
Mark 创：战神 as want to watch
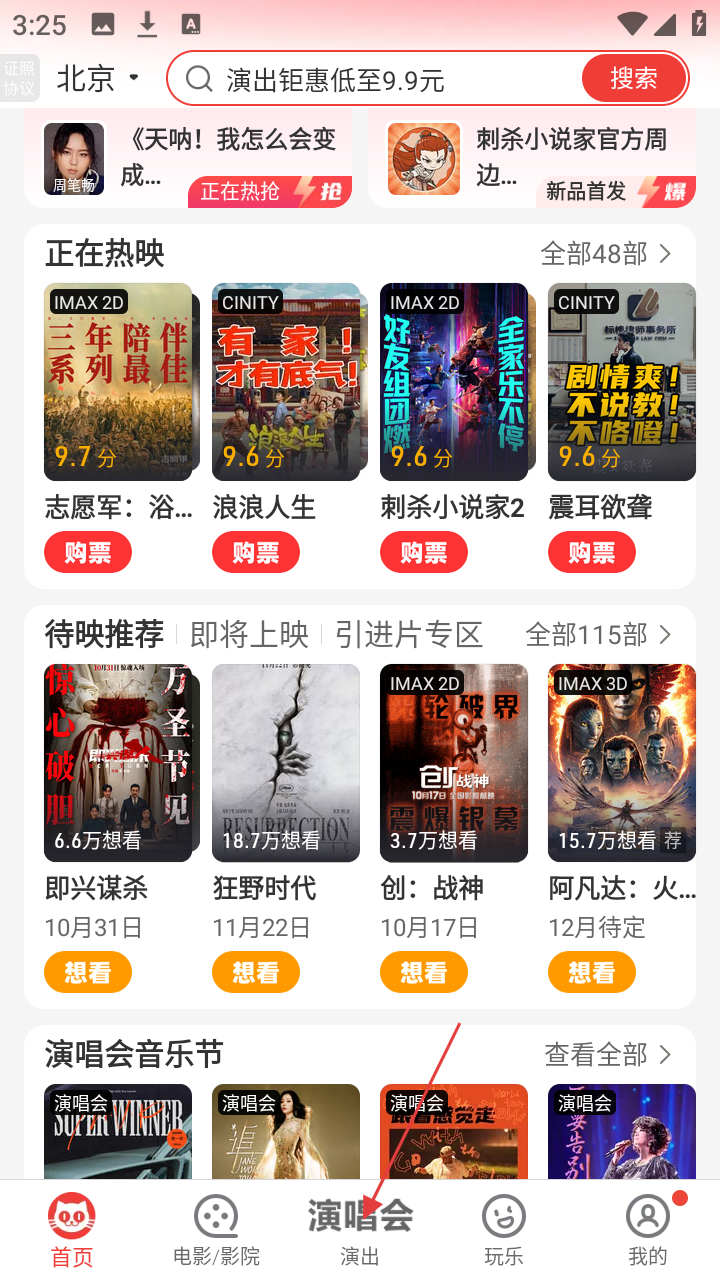coord(424,972)
